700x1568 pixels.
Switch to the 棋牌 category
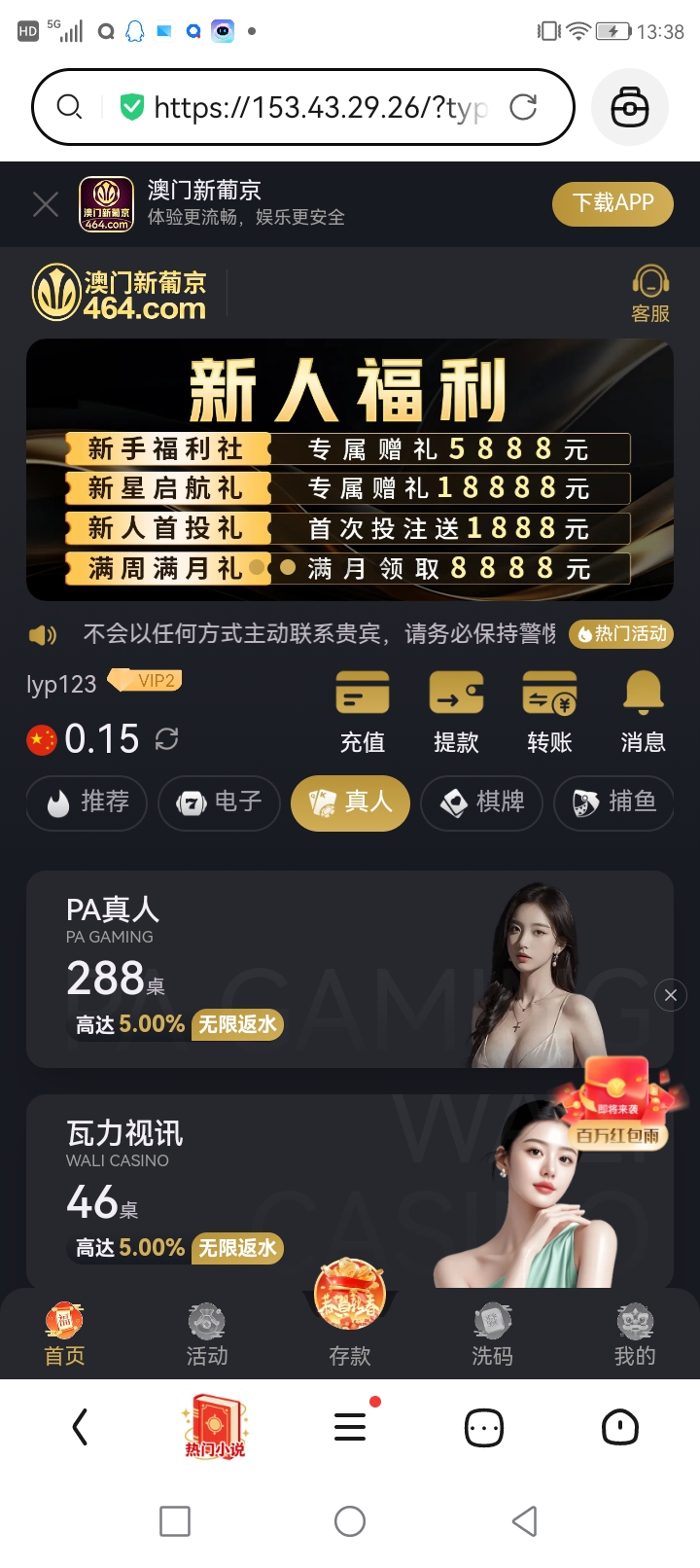[481, 802]
